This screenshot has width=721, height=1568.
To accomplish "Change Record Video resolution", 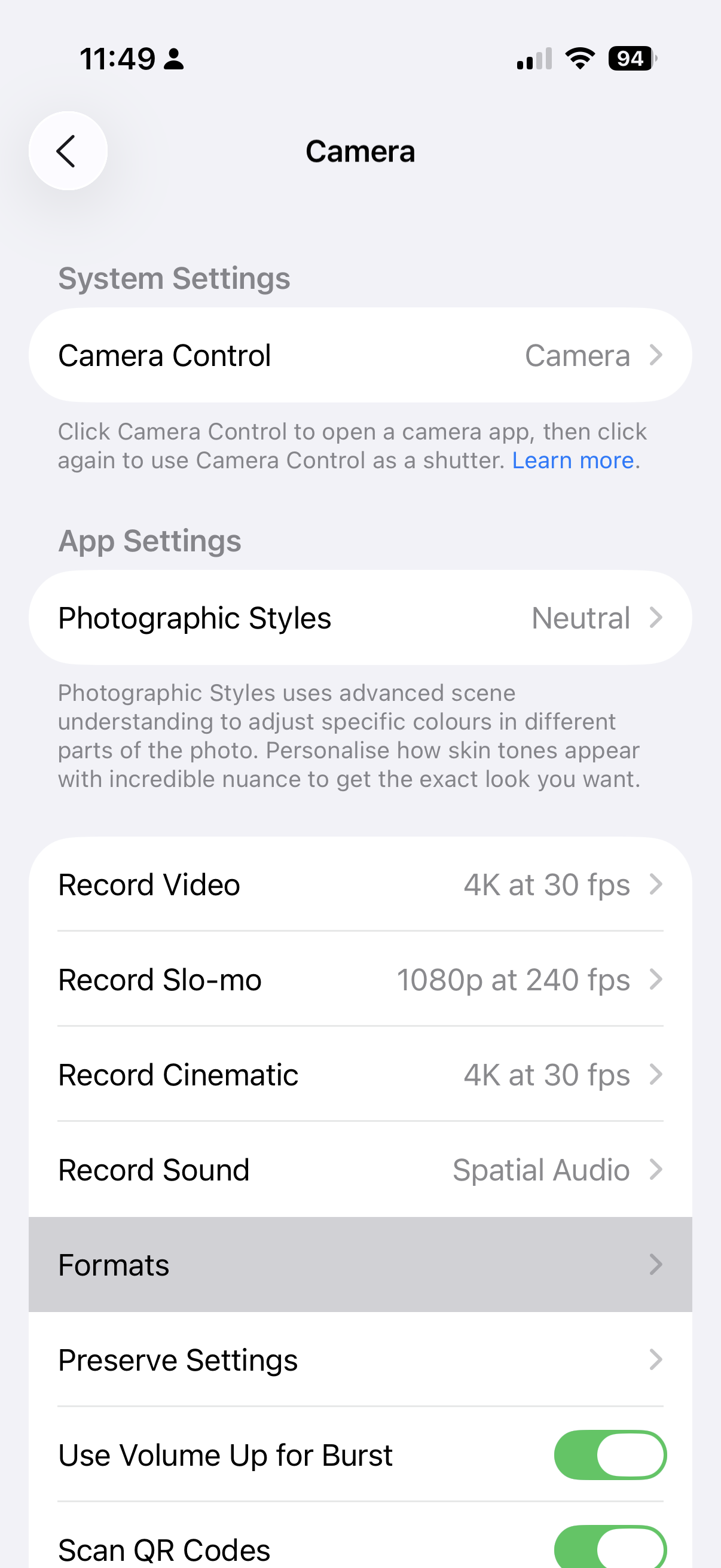I will [x=359, y=884].
